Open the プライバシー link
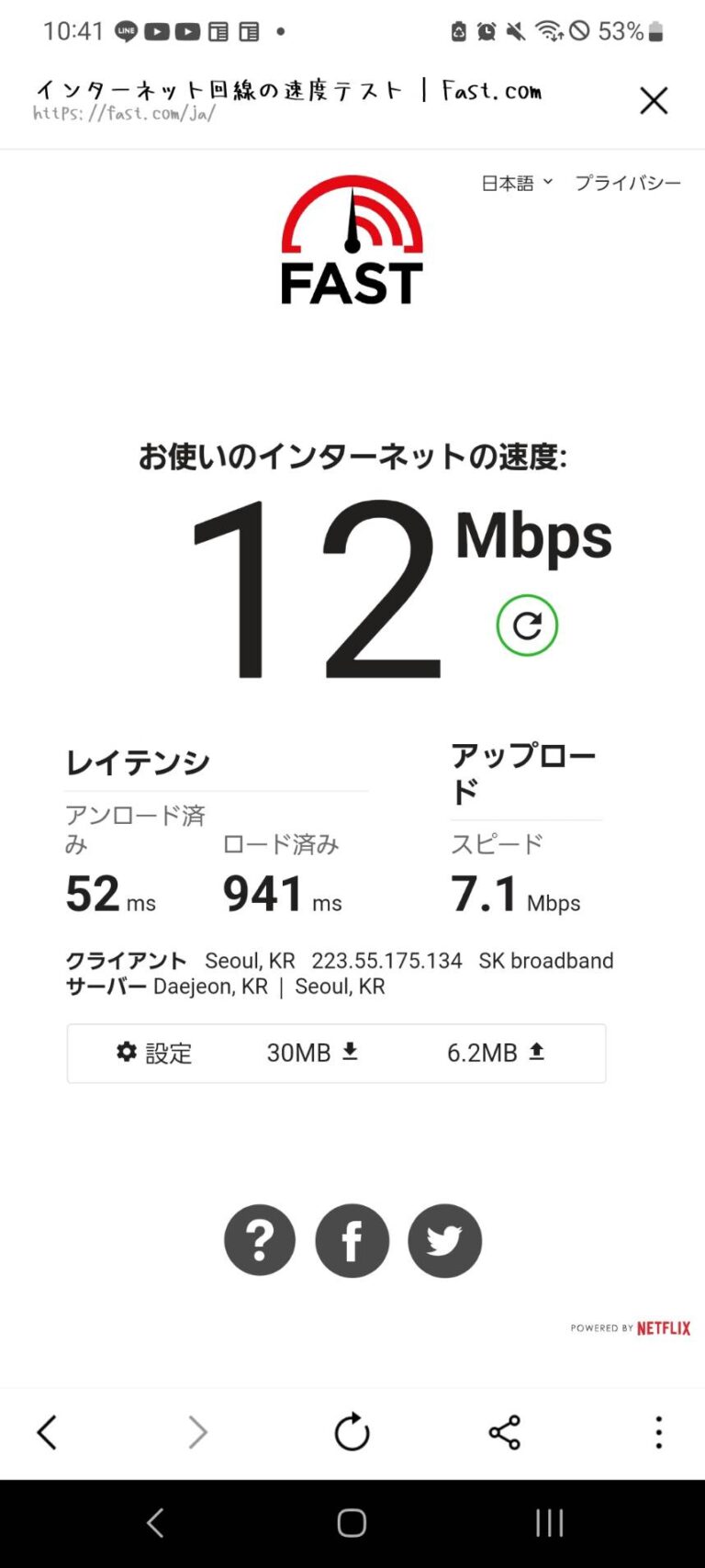Image resolution: width=705 pixels, height=1568 pixels. coord(628,183)
